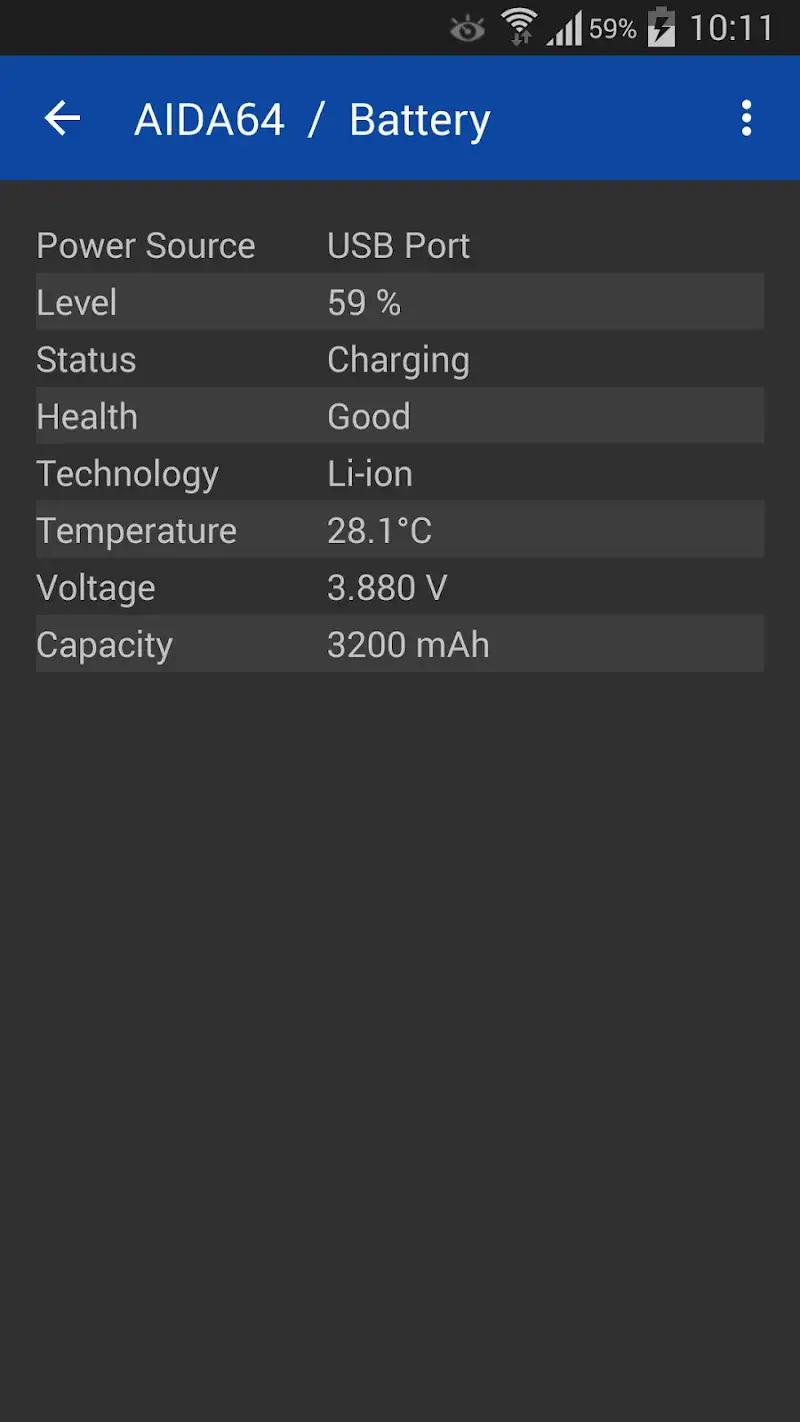Viewport: 800px width, 1422px height.
Task: Tap the 59% battery percentage indicator
Action: pyautogui.click(x=614, y=27)
